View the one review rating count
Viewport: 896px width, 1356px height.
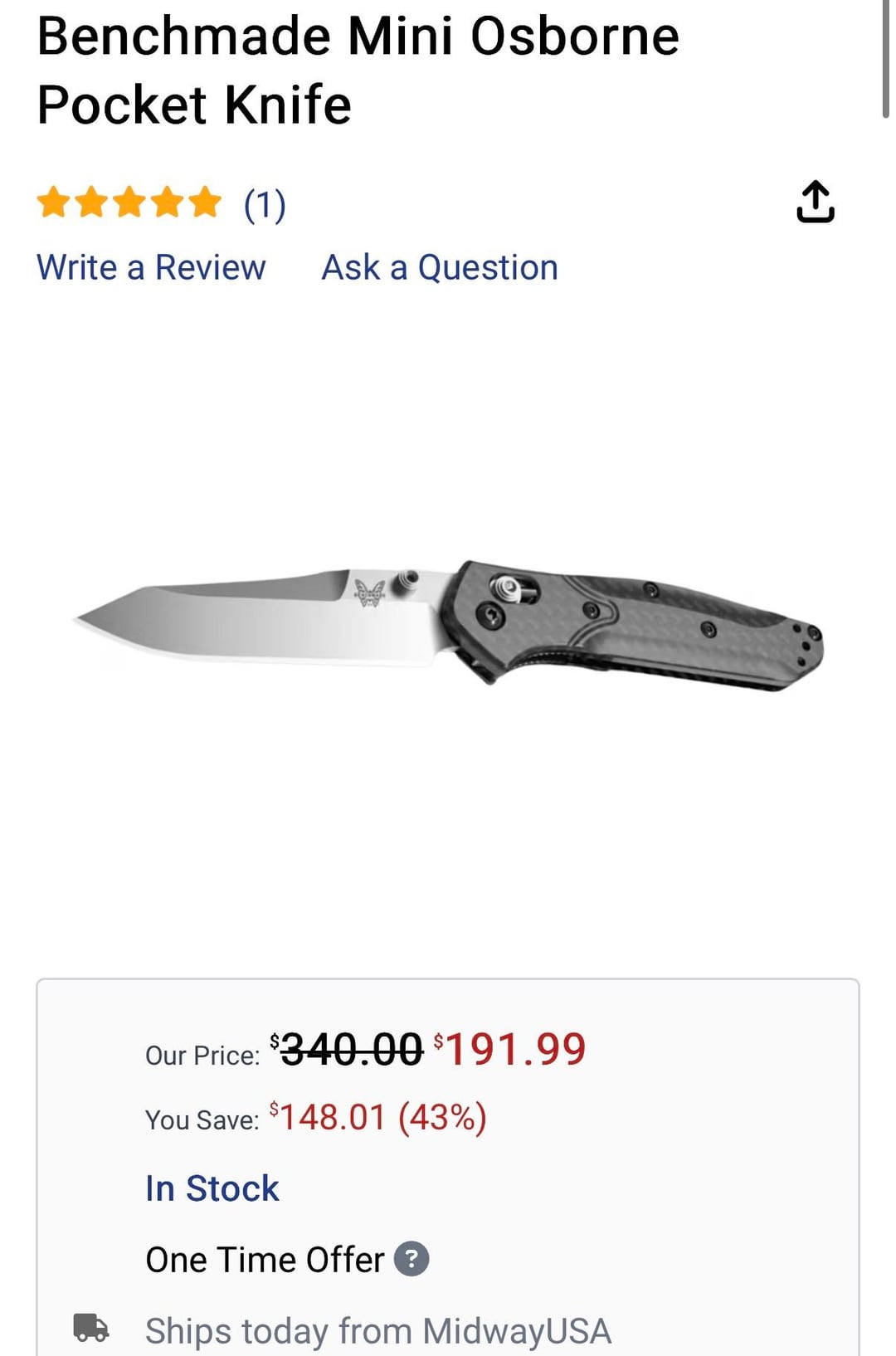coord(265,204)
